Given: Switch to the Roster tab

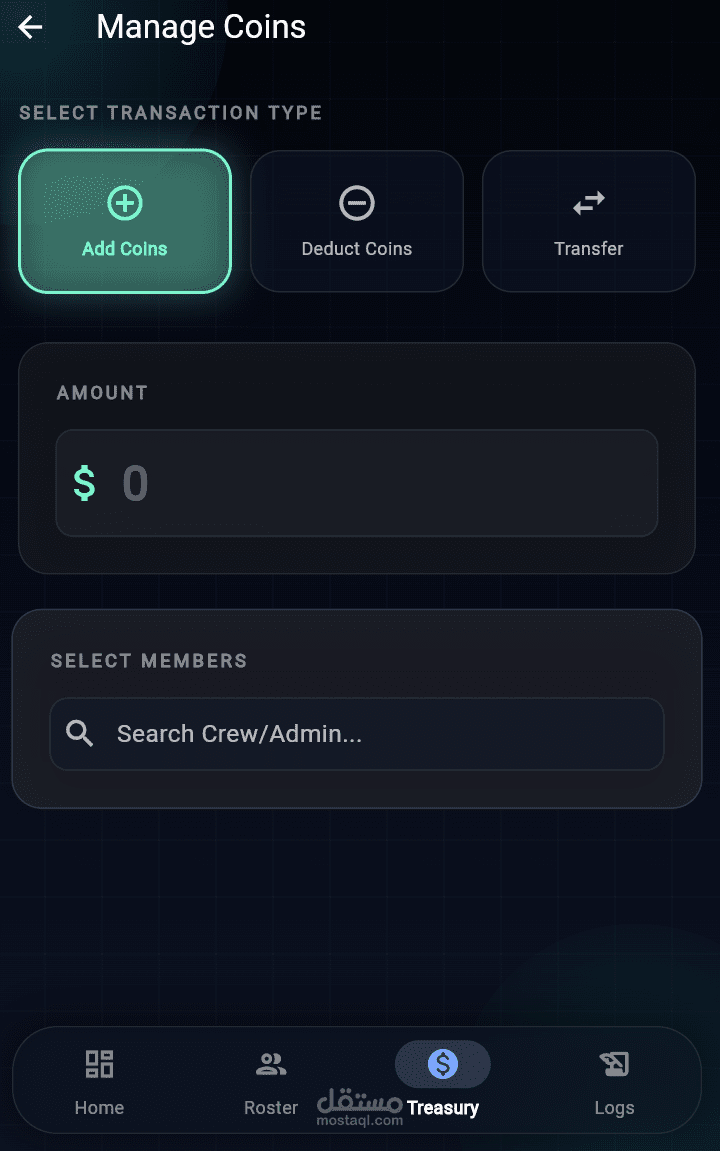Looking at the screenshot, I should coord(271,1080).
